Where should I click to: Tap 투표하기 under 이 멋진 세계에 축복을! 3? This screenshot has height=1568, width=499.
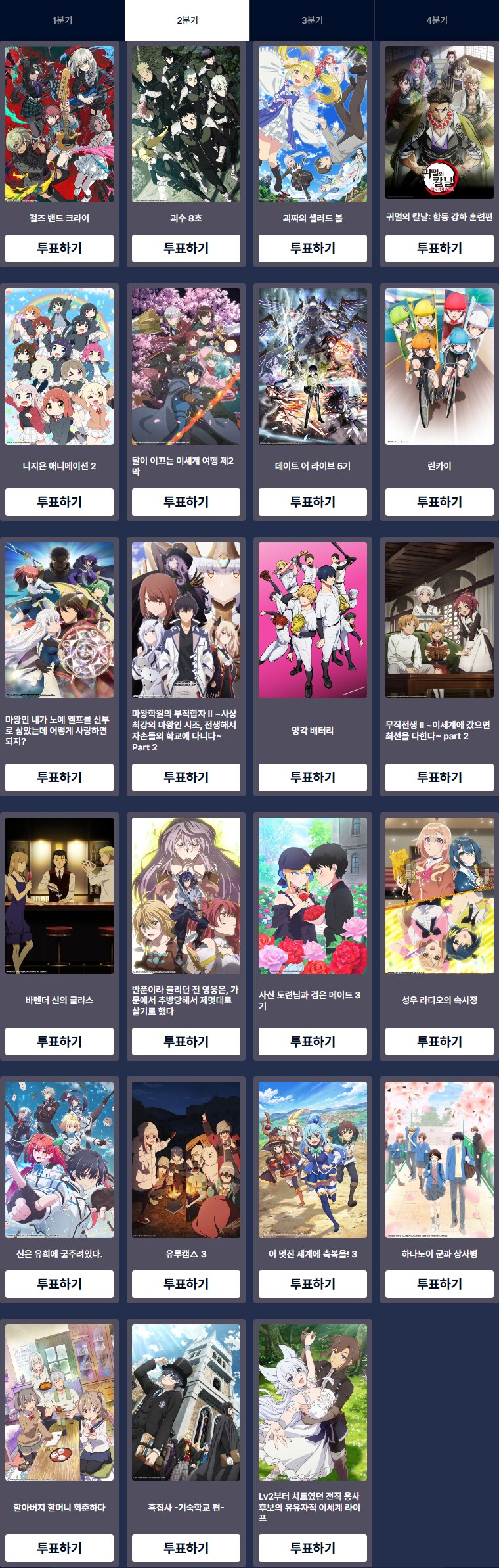313,1284
